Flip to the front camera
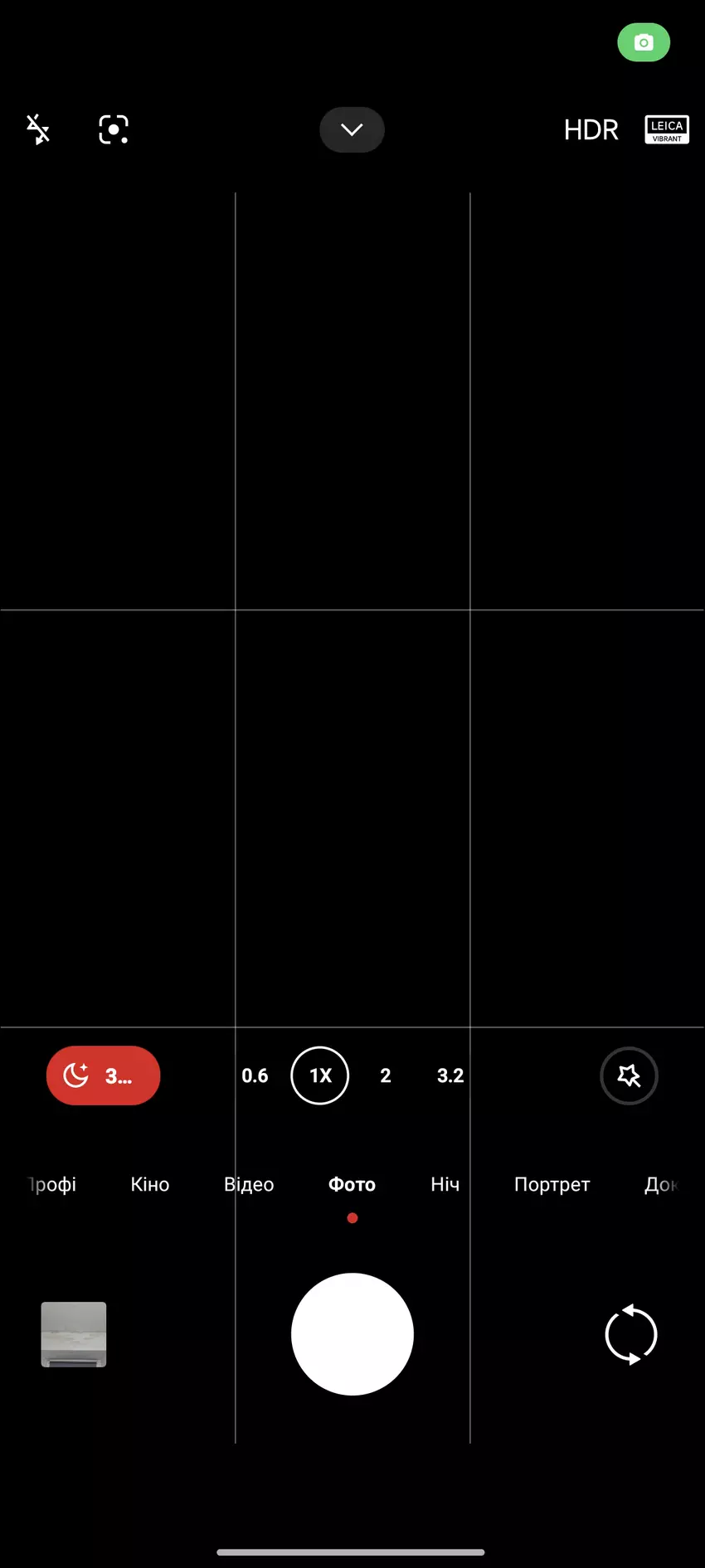The image size is (705, 1568). 630,1334
